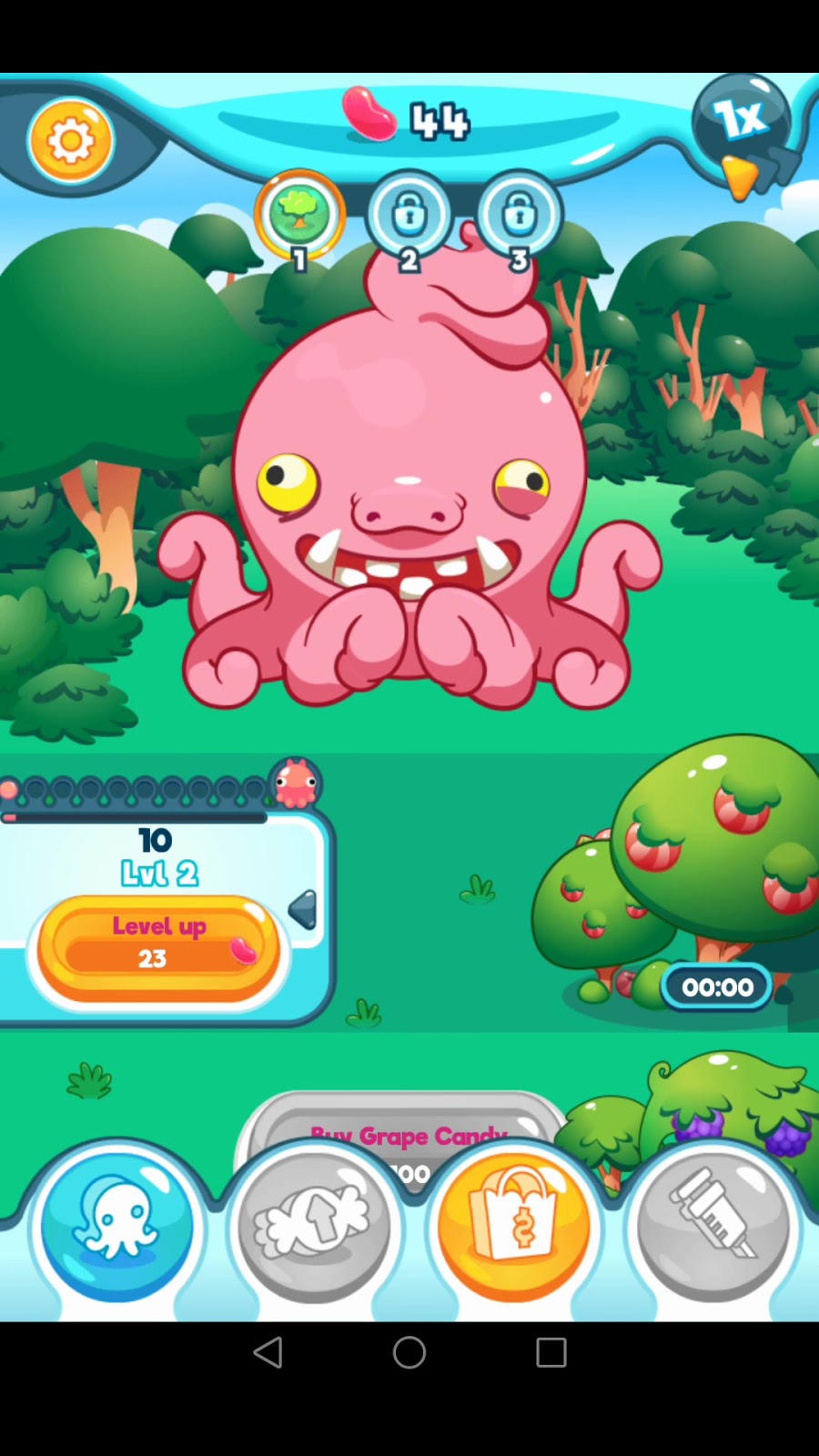The image size is (819, 1456).
Task: Go to the home screen
Action: [x=409, y=1352]
